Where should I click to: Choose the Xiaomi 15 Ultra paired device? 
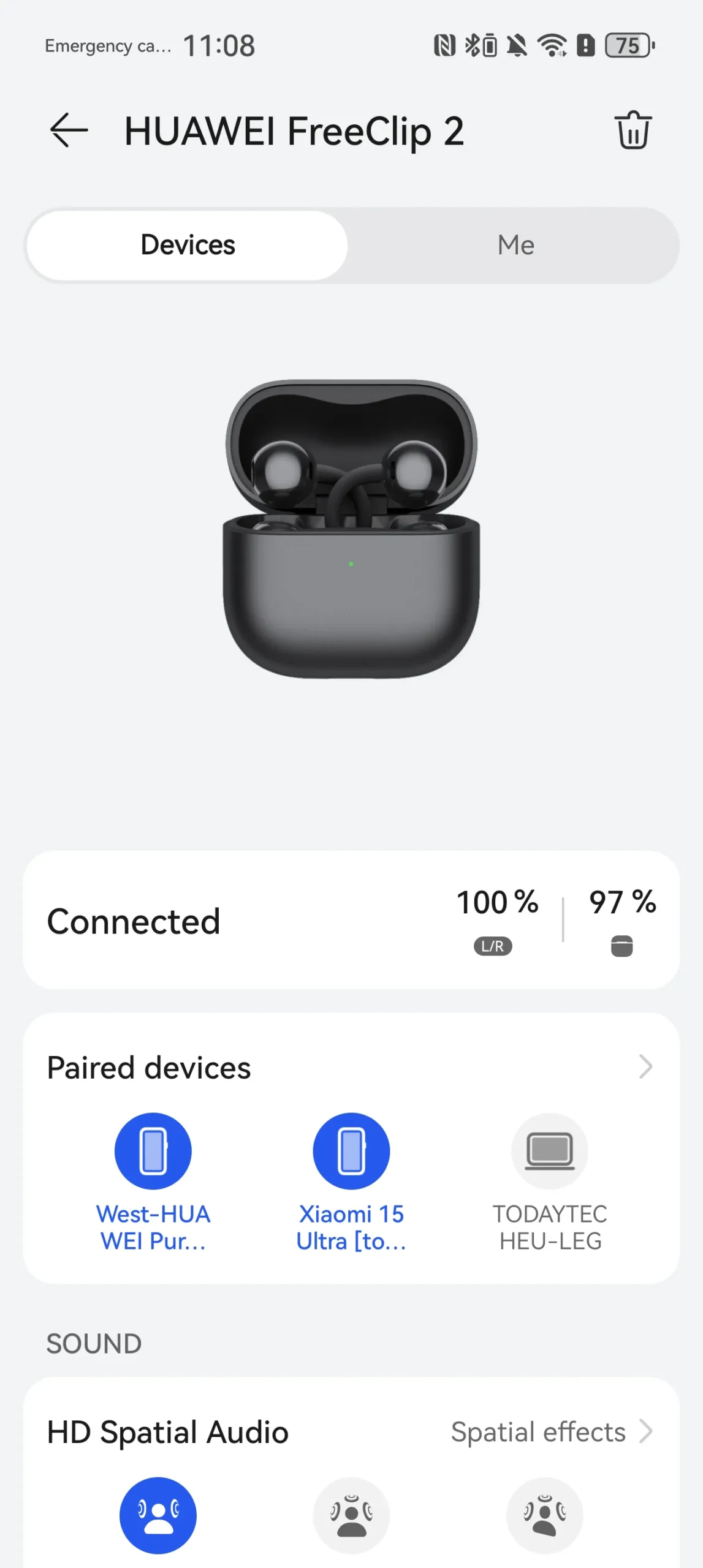tap(351, 1151)
